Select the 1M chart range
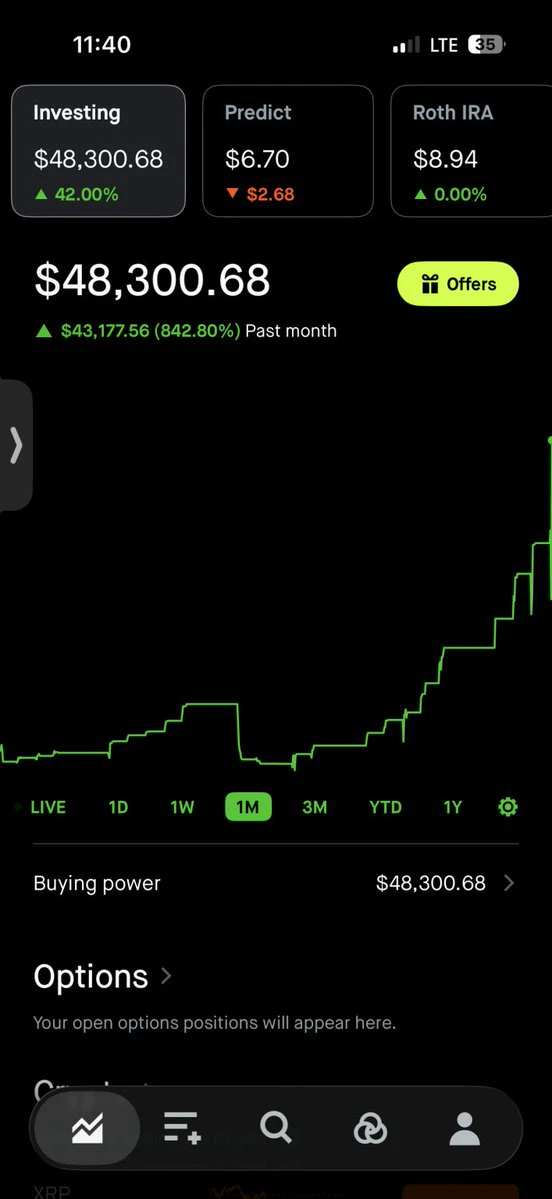This screenshot has width=552, height=1199. pyautogui.click(x=248, y=807)
